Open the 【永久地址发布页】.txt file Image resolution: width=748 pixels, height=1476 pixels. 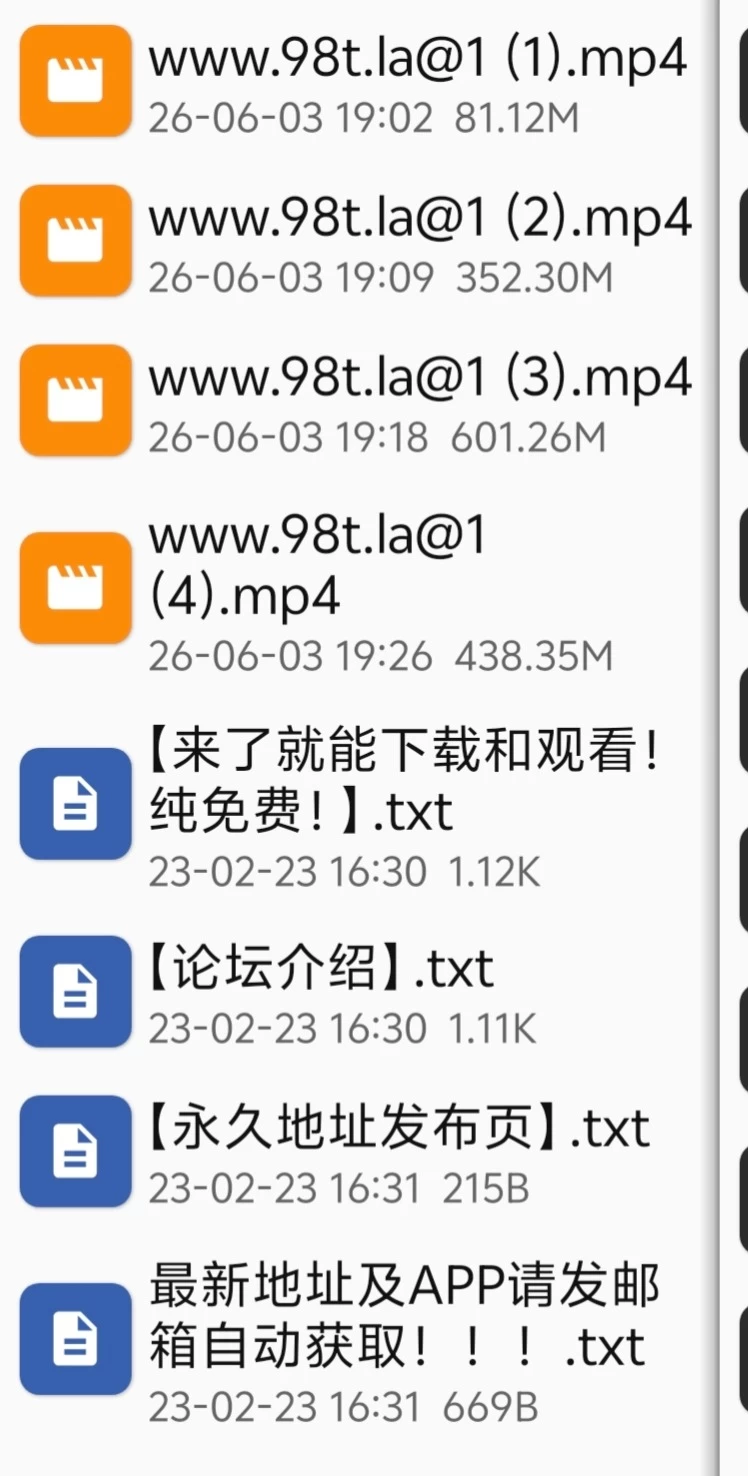(x=360, y=1151)
